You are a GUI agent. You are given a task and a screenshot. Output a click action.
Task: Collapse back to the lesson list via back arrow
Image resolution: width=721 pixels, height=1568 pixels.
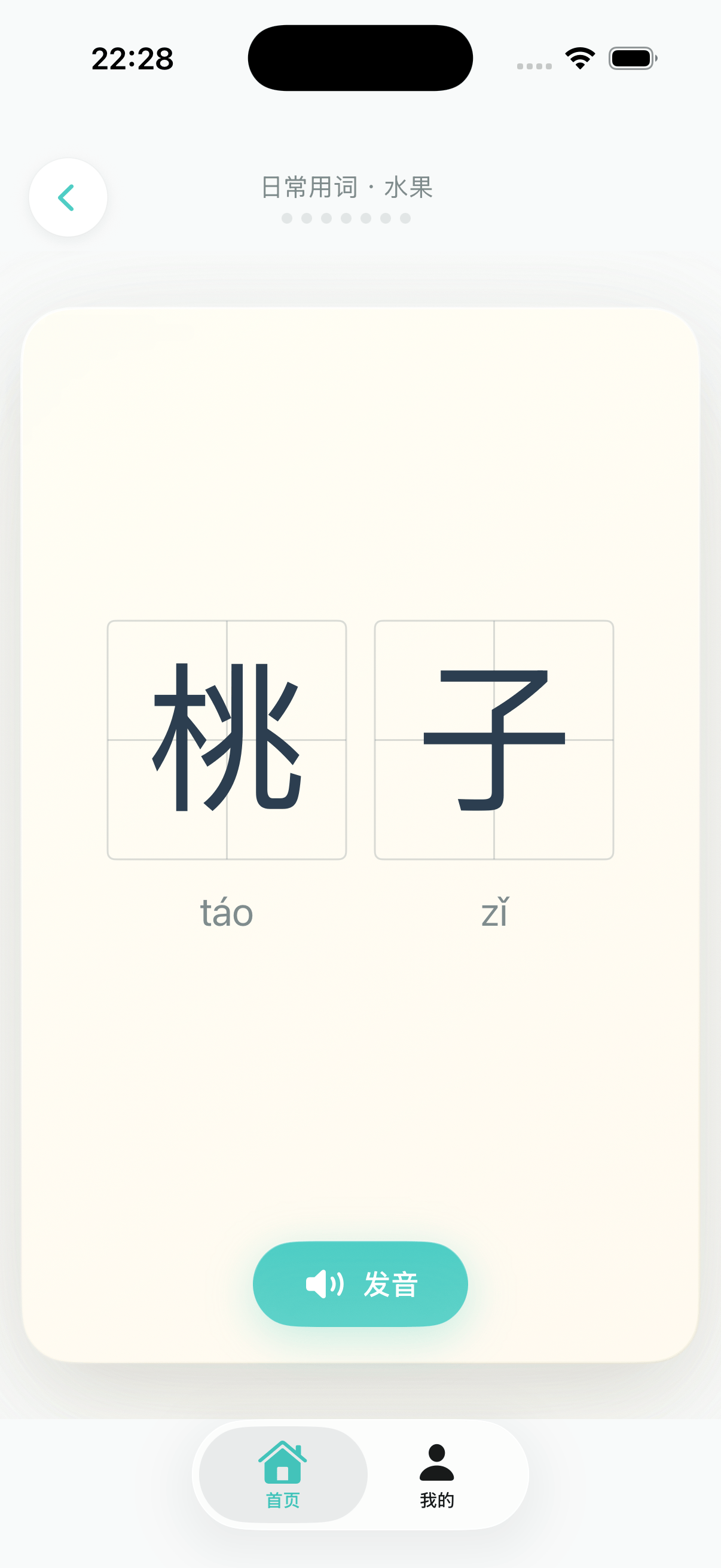pos(68,197)
